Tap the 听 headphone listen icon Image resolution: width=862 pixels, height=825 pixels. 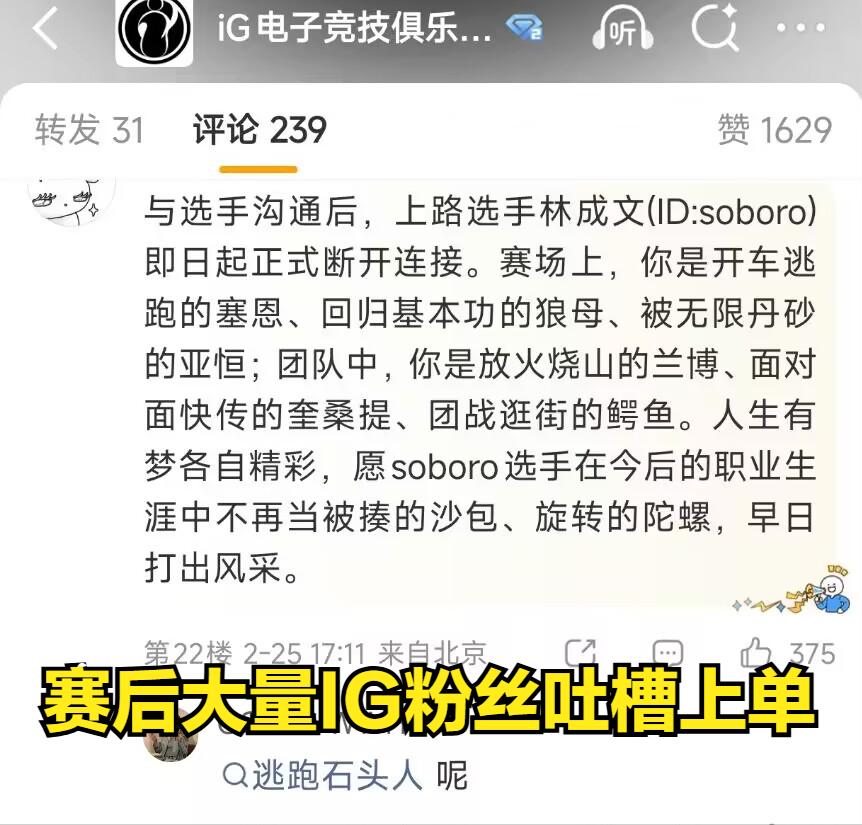click(622, 31)
